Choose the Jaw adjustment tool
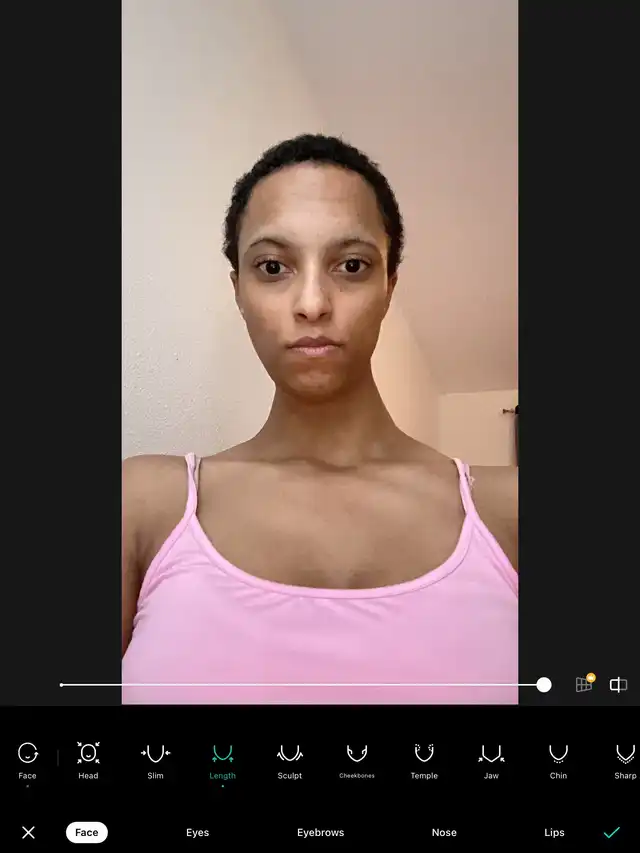Image resolution: width=640 pixels, height=853 pixels. [x=491, y=761]
